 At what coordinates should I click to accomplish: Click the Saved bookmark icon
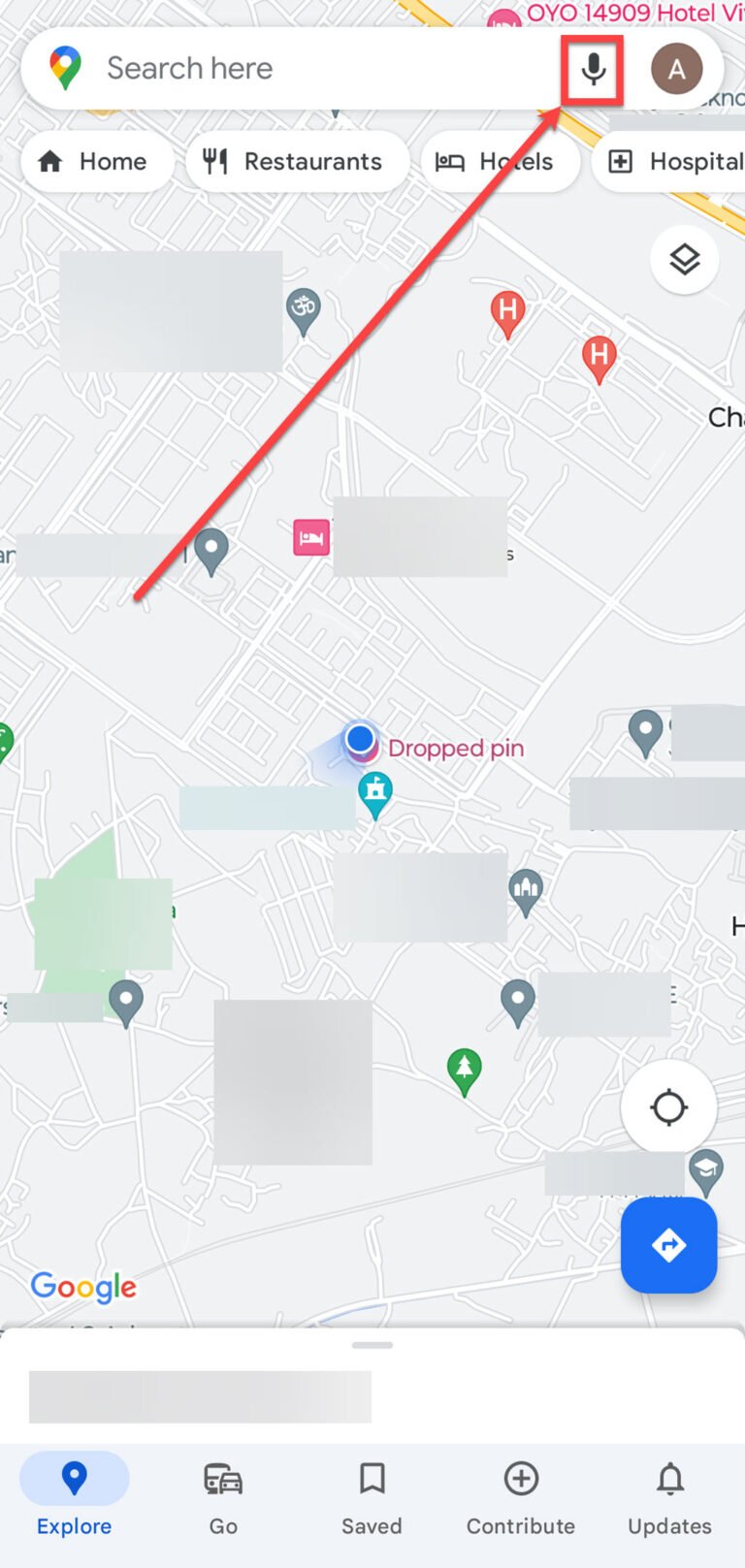(372, 1479)
